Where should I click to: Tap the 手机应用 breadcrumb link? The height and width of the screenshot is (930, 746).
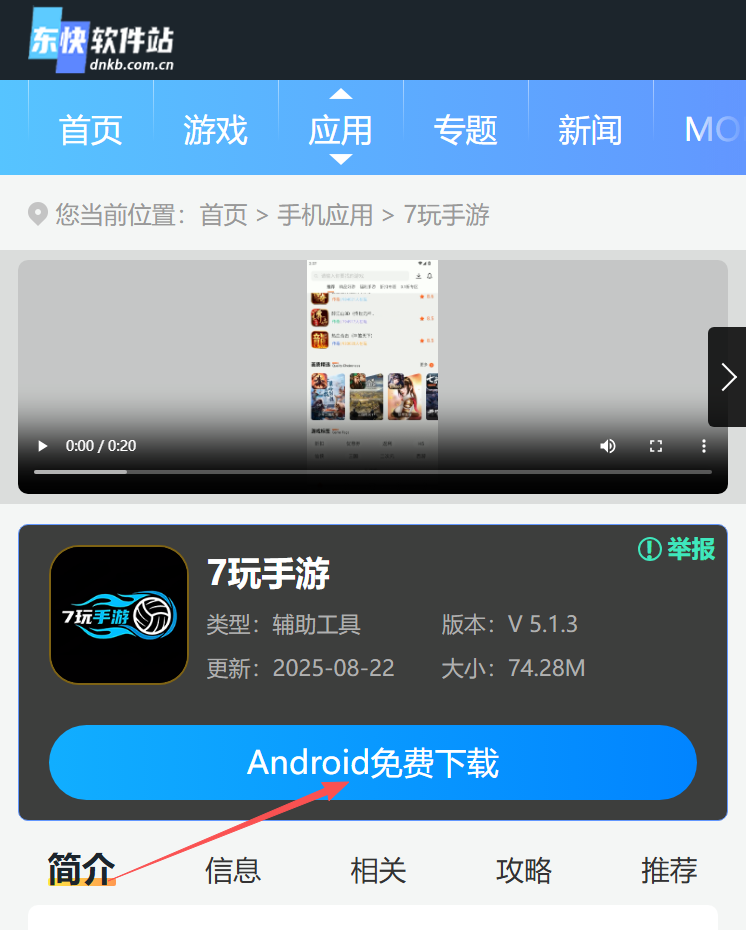coord(324,215)
